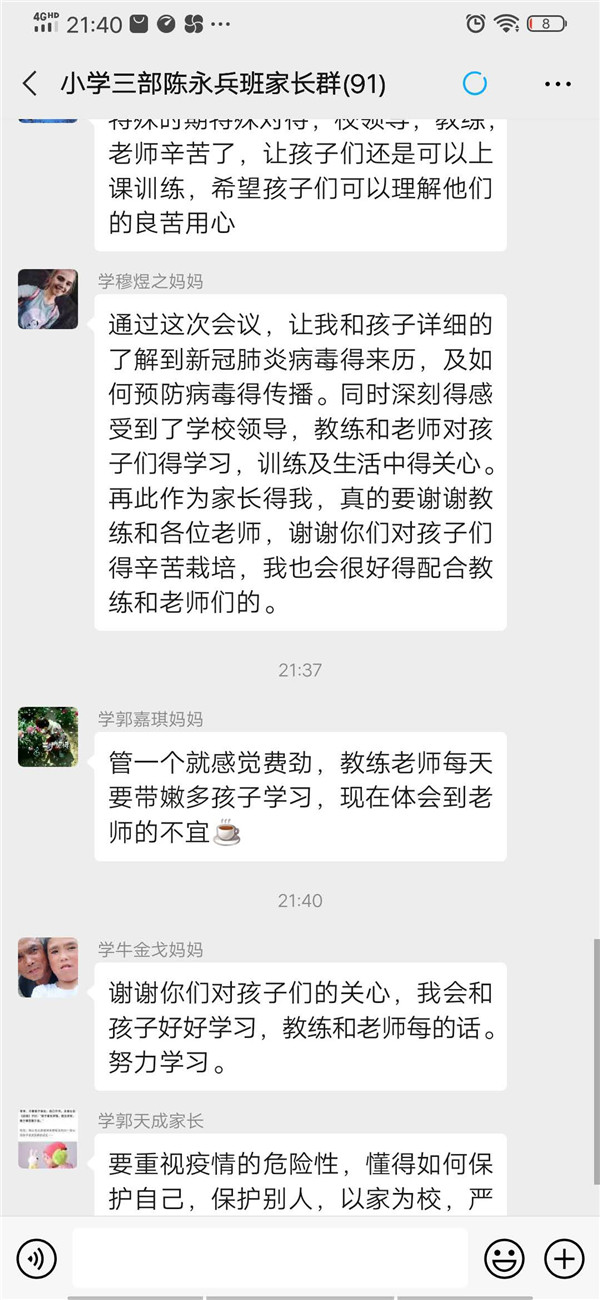The height and width of the screenshot is (1300, 600).
Task: Open the plus attachments menu
Action: (564, 1257)
